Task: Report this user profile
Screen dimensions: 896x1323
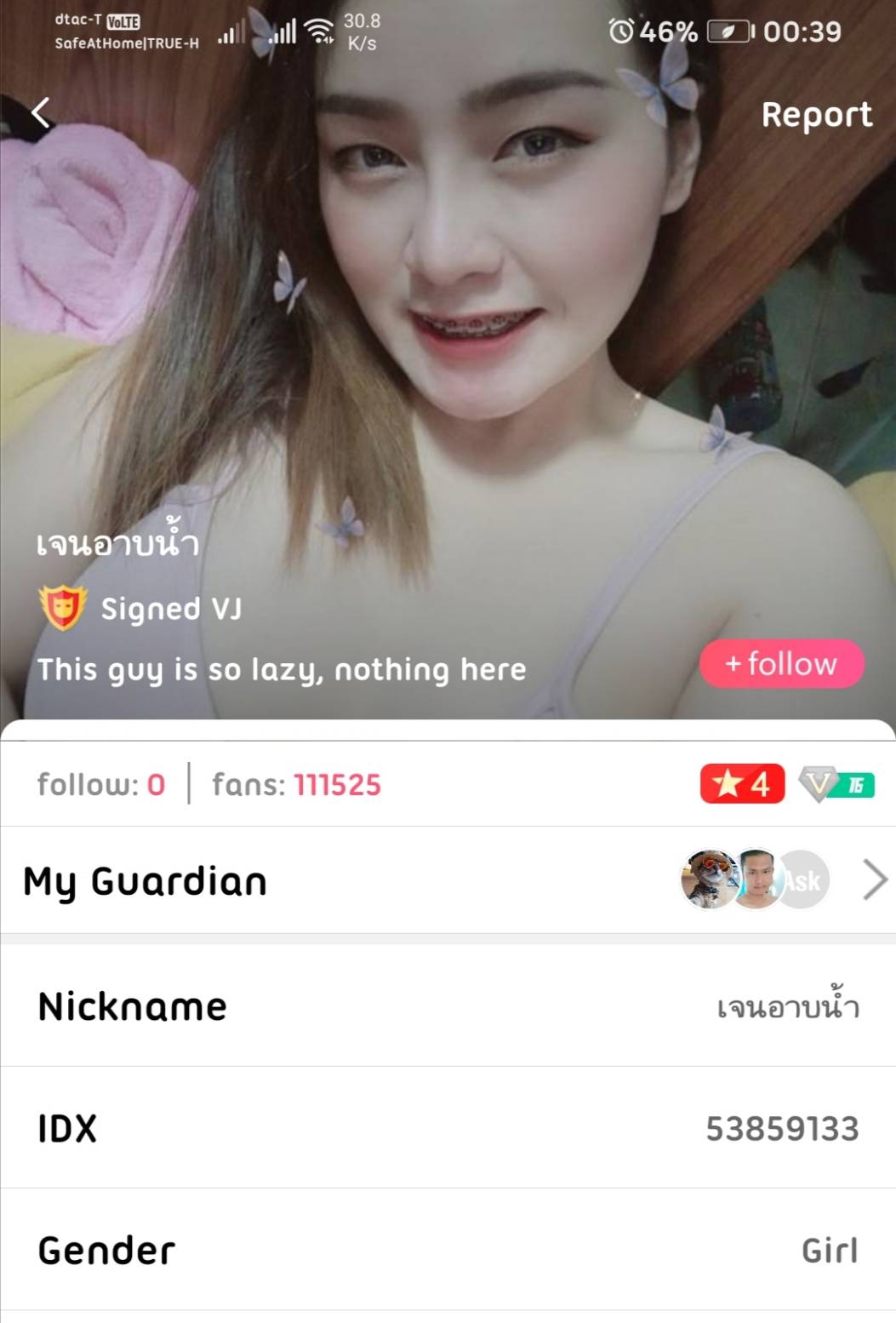Action: (x=815, y=114)
